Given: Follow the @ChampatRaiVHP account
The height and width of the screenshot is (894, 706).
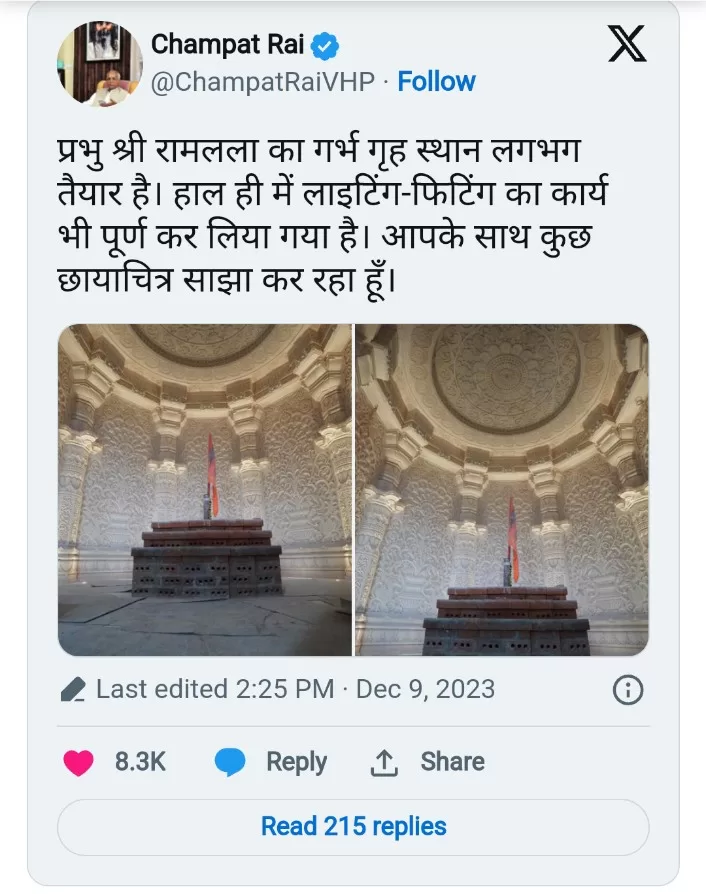Looking at the screenshot, I should pos(436,81).
